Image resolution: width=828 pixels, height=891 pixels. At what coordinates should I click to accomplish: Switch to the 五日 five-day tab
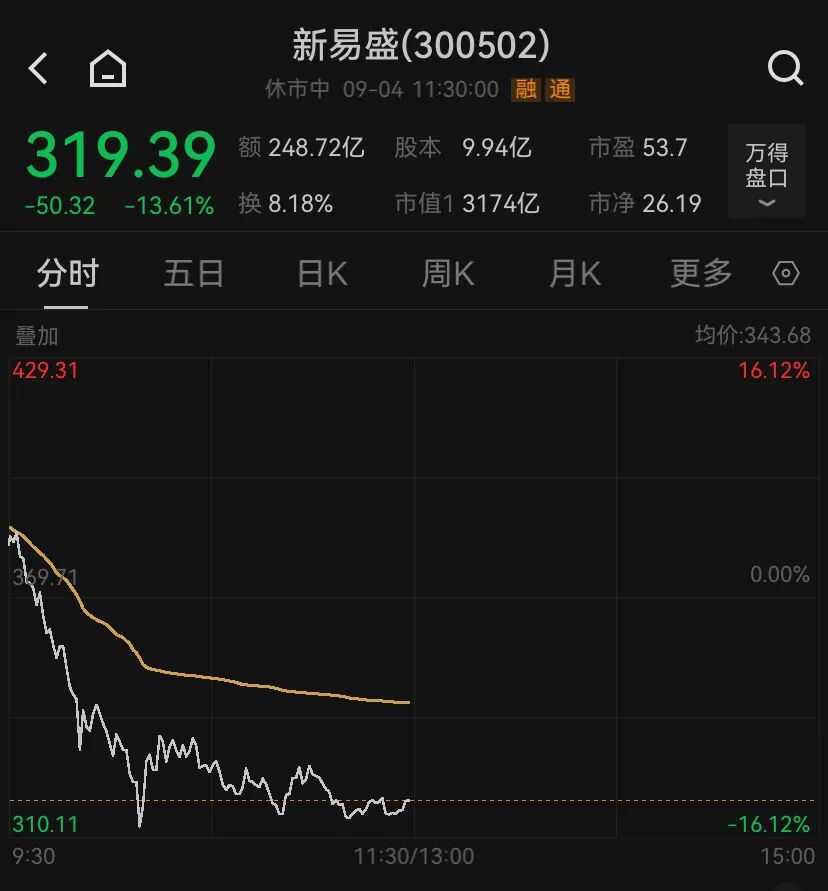[x=193, y=272]
